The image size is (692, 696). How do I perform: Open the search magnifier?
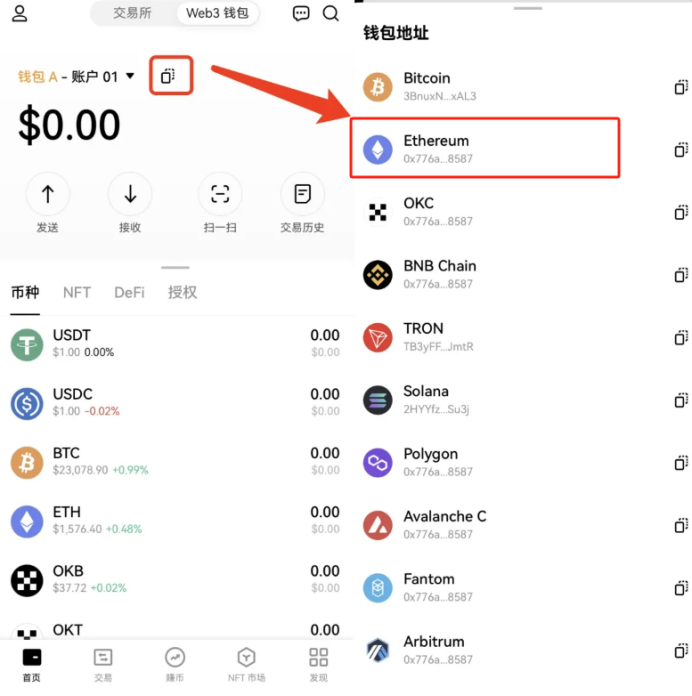click(331, 14)
